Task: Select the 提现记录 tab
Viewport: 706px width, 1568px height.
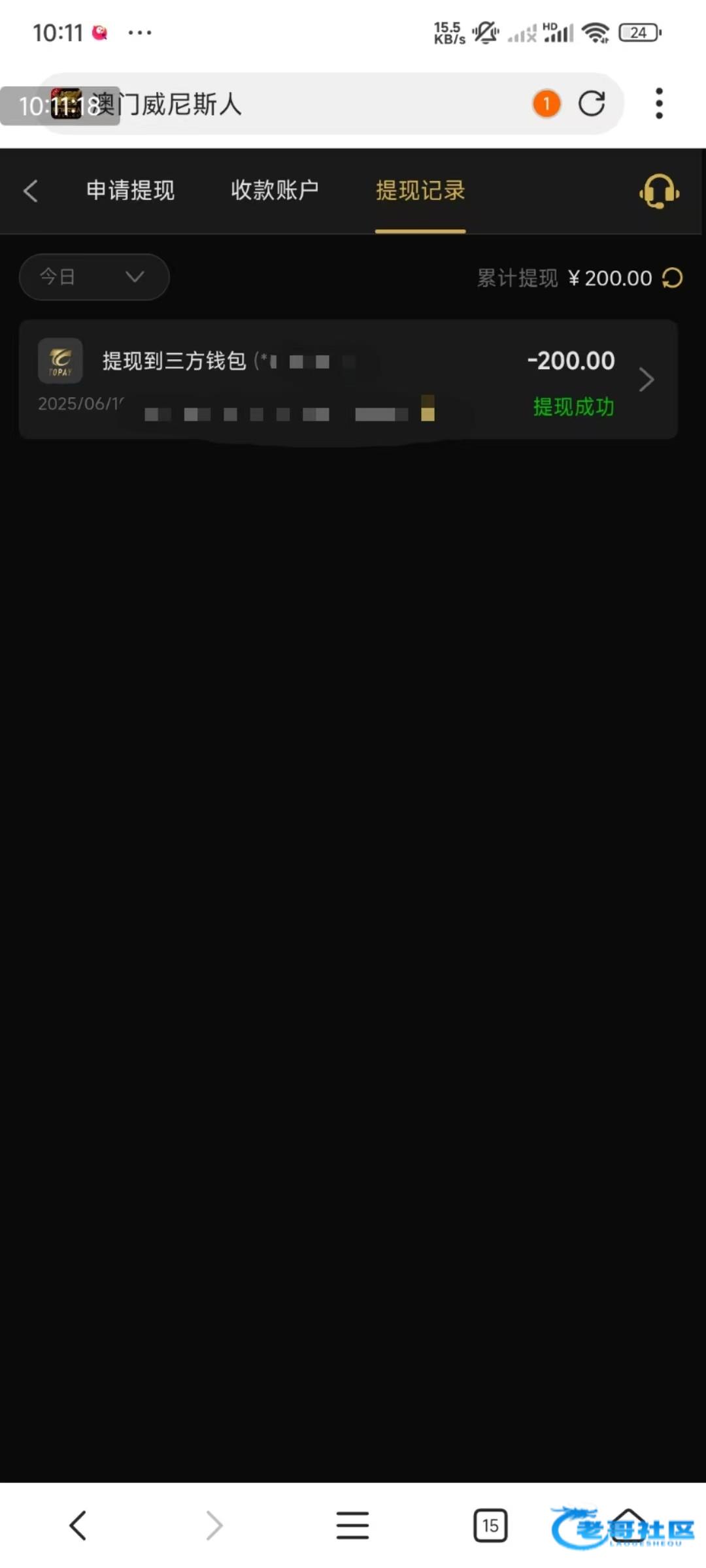Action: [420, 191]
